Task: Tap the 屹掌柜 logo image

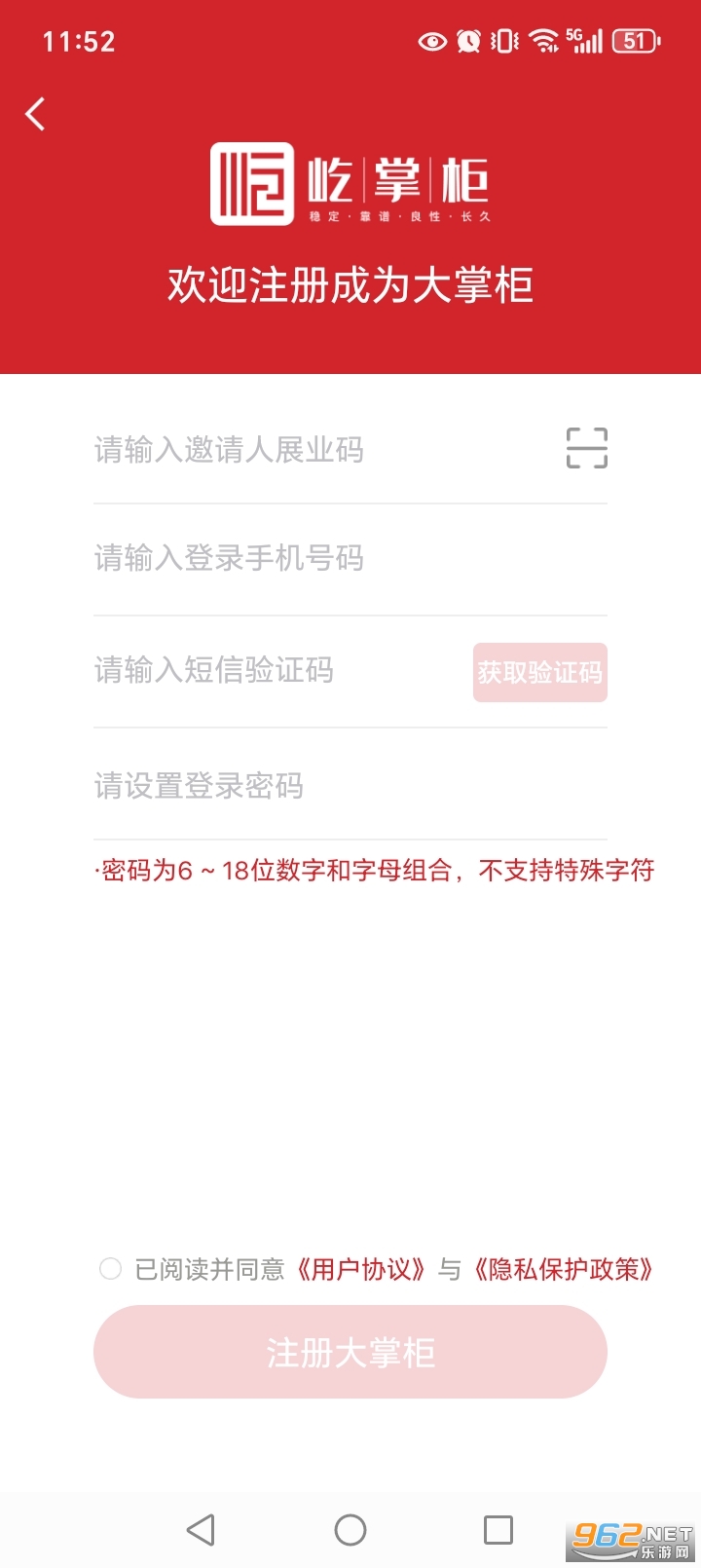Action: pos(350,185)
